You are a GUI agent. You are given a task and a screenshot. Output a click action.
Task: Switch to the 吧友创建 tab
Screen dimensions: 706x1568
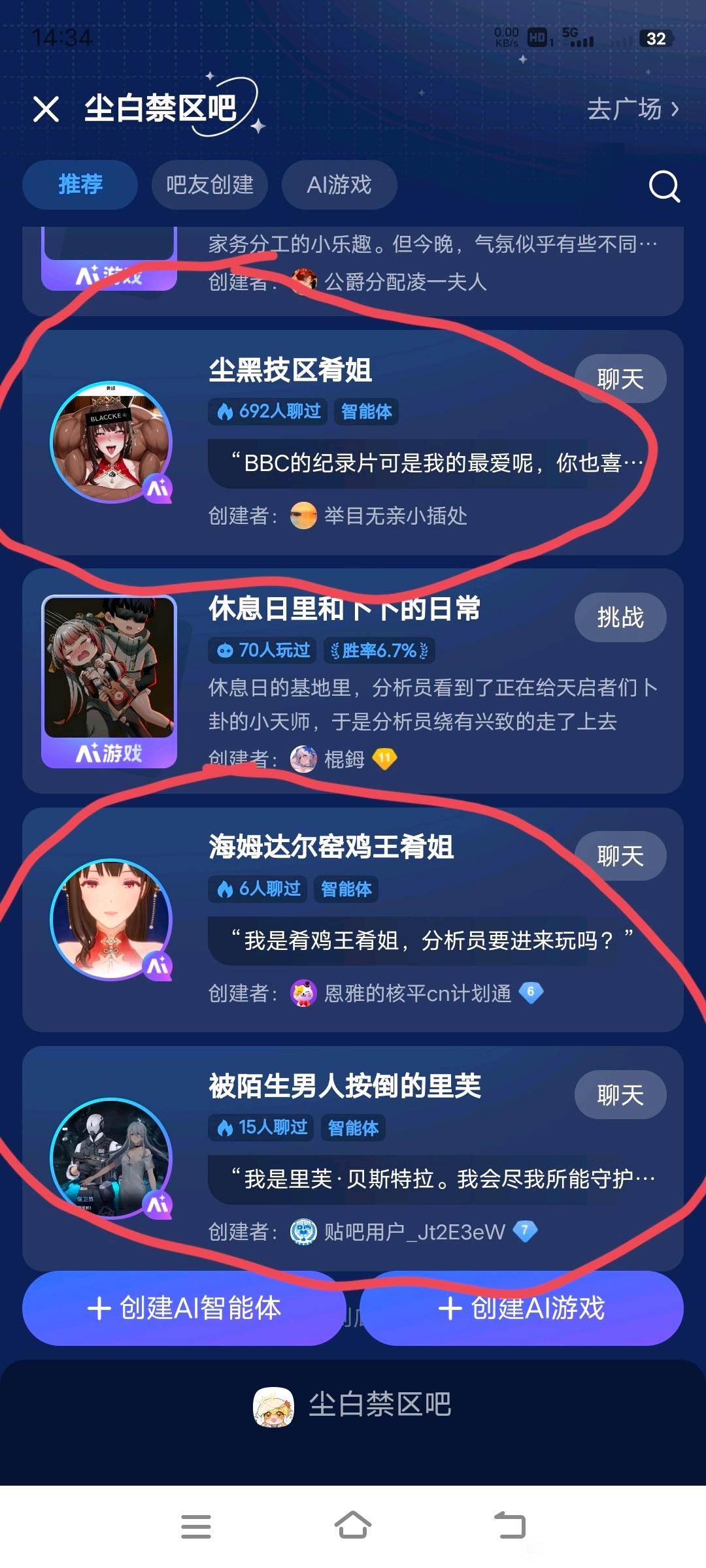click(x=210, y=185)
